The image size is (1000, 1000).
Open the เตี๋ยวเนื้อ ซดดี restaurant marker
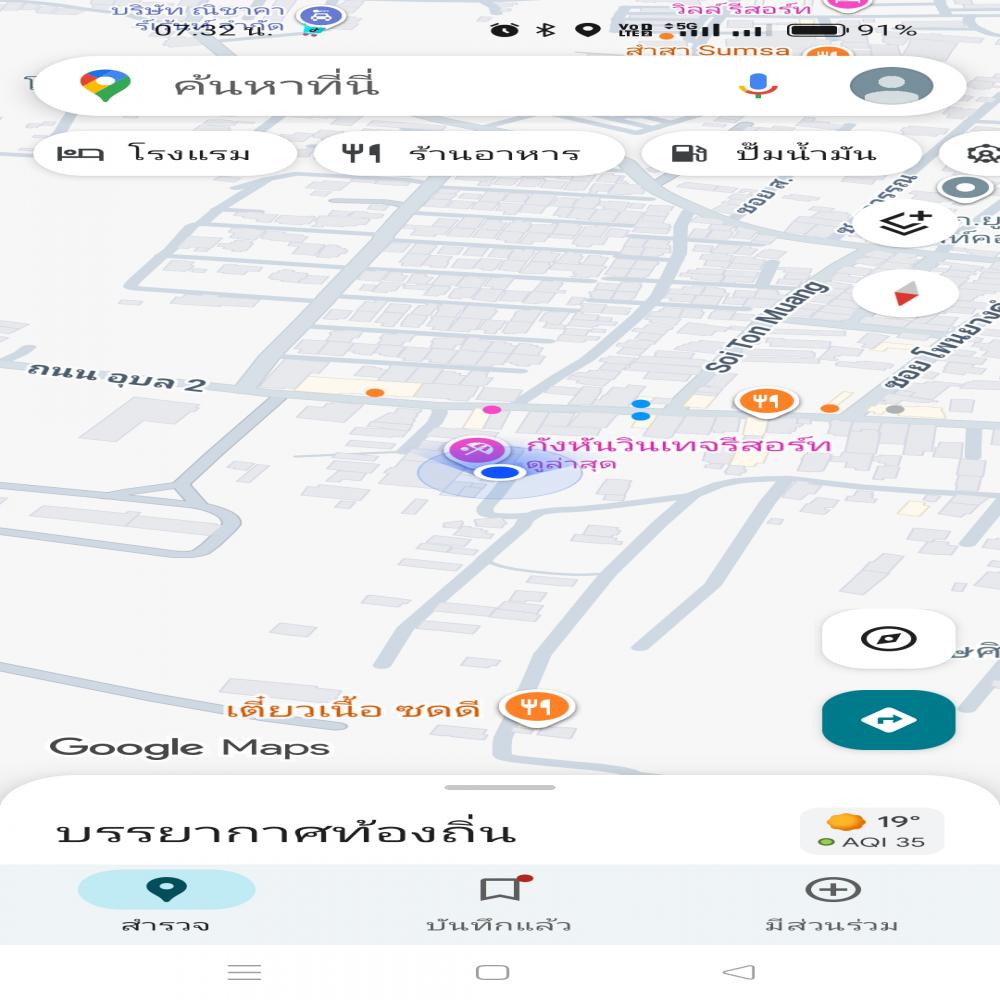click(537, 707)
